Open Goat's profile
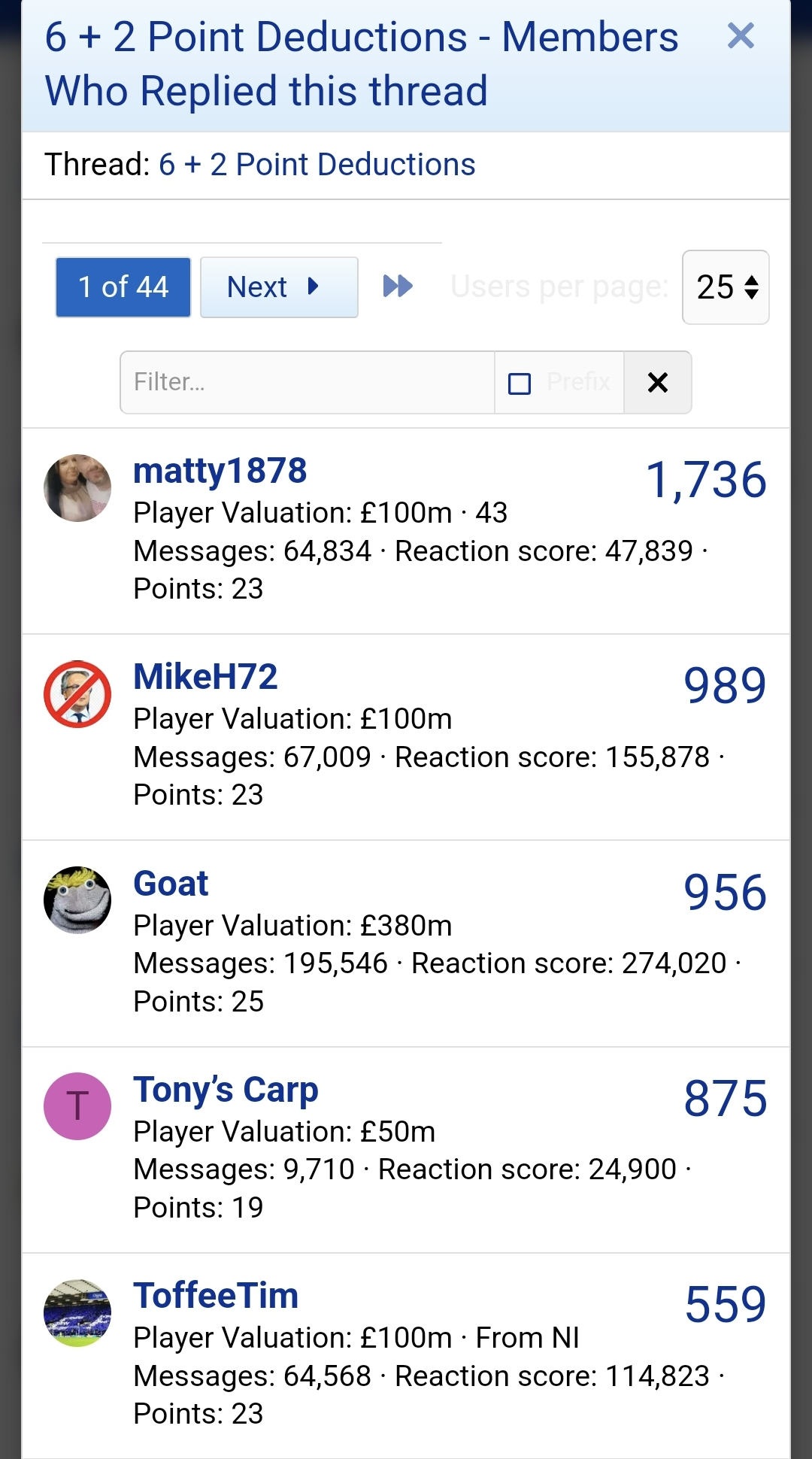 171,884
